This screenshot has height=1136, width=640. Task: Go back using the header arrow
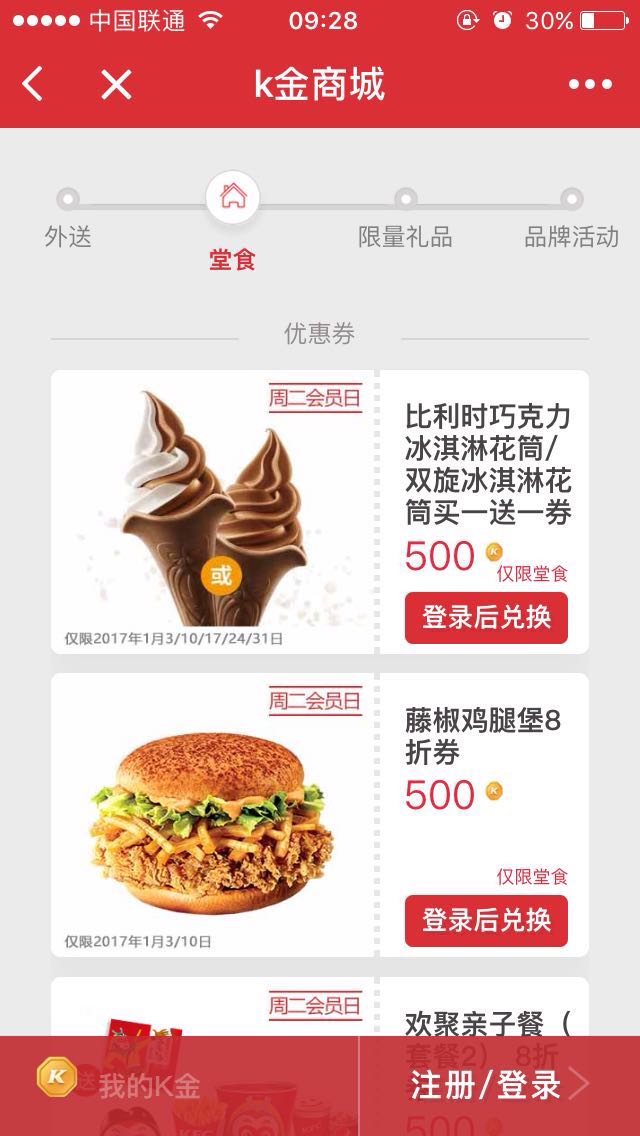tap(33, 85)
